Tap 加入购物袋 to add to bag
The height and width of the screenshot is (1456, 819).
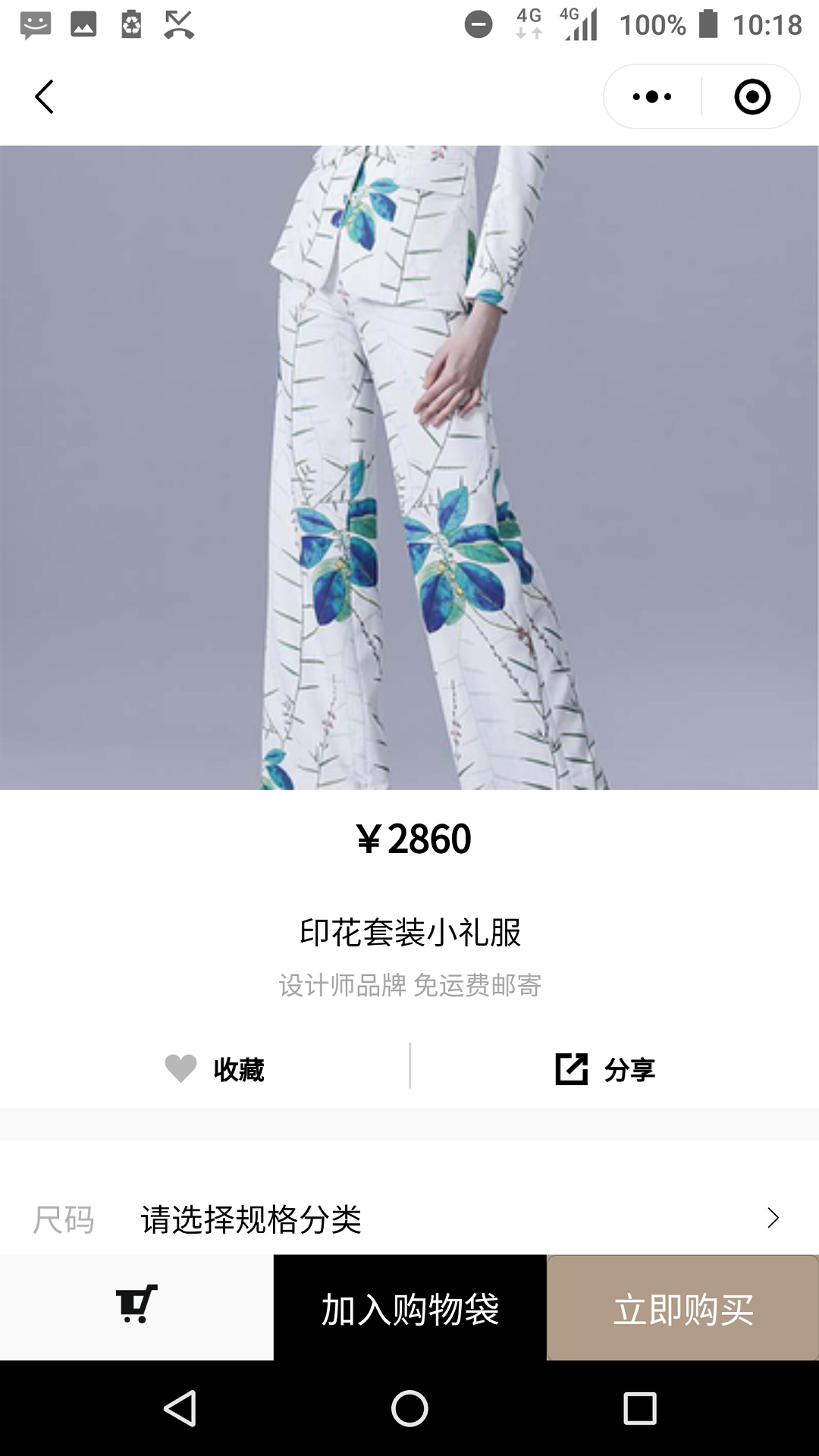pos(409,1308)
